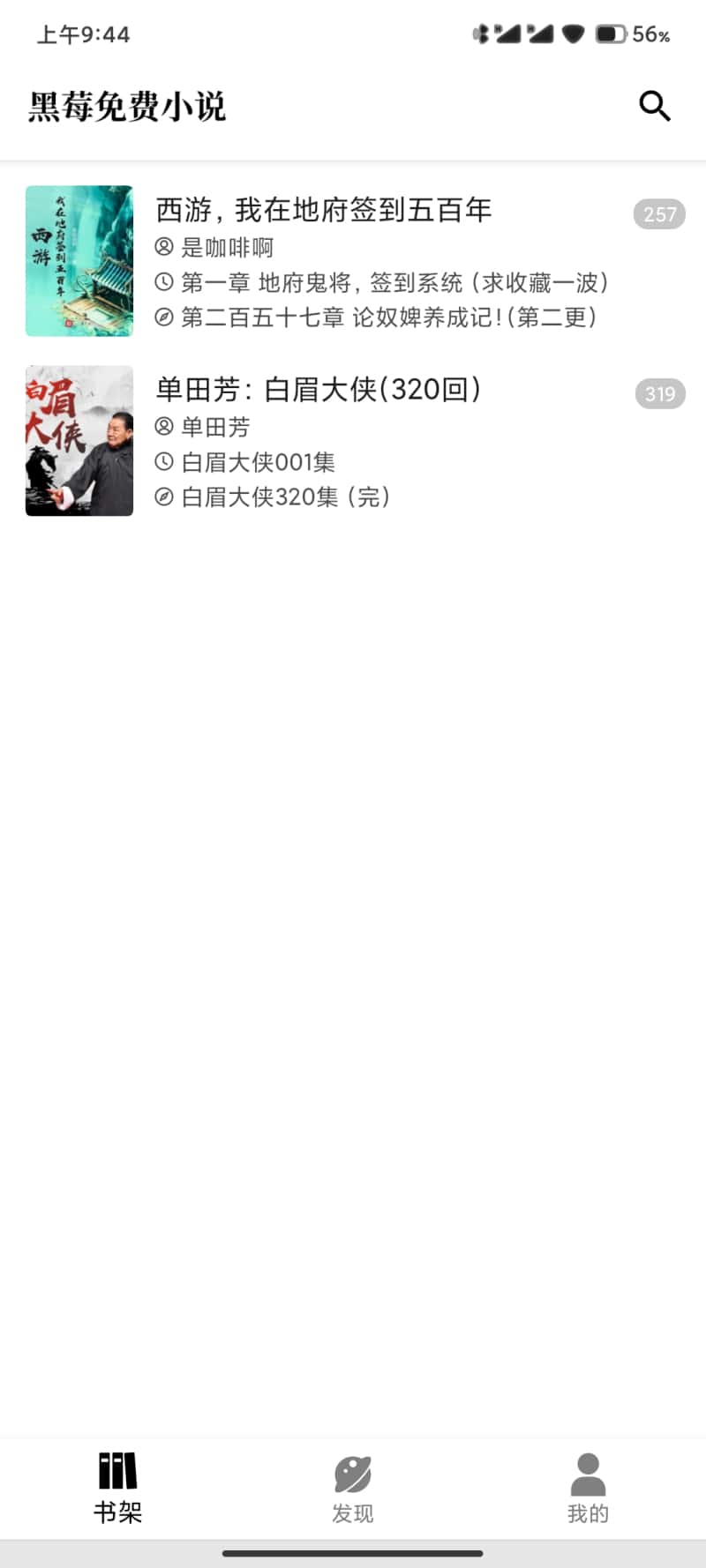Screen dimensions: 706x1568
Task: Open the search icon in the app bar
Action: pos(655,107)
